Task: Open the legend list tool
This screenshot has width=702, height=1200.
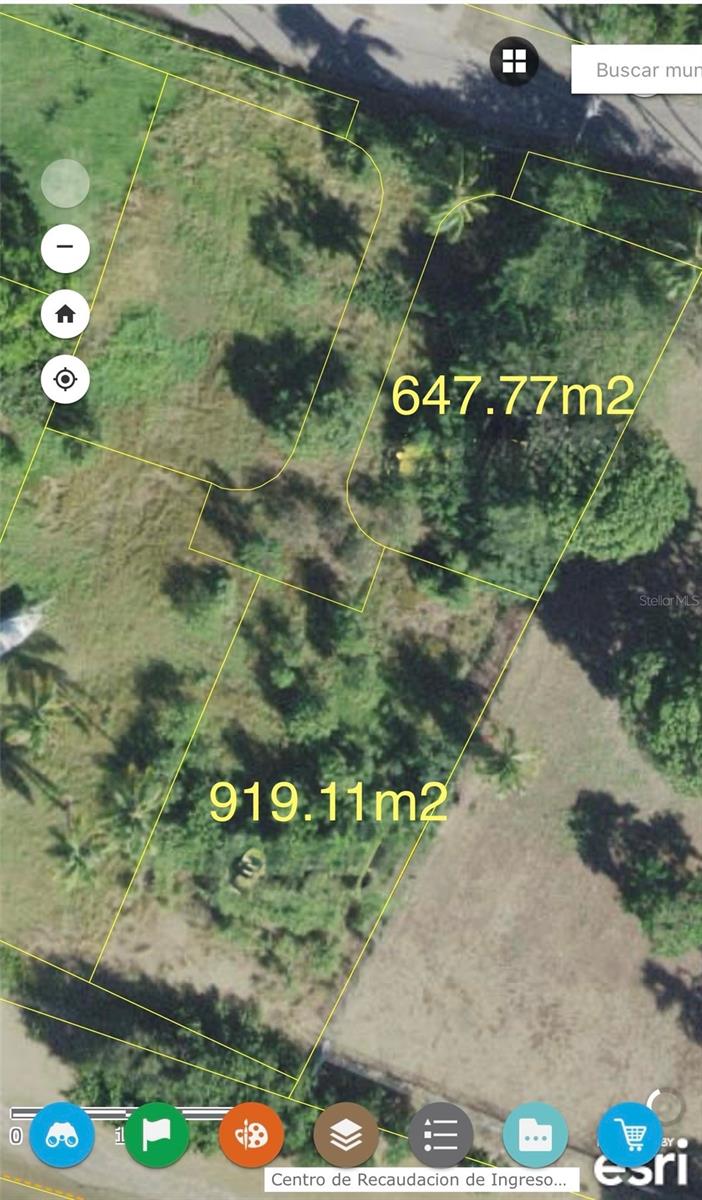Action: click(x=440, y=1135)
